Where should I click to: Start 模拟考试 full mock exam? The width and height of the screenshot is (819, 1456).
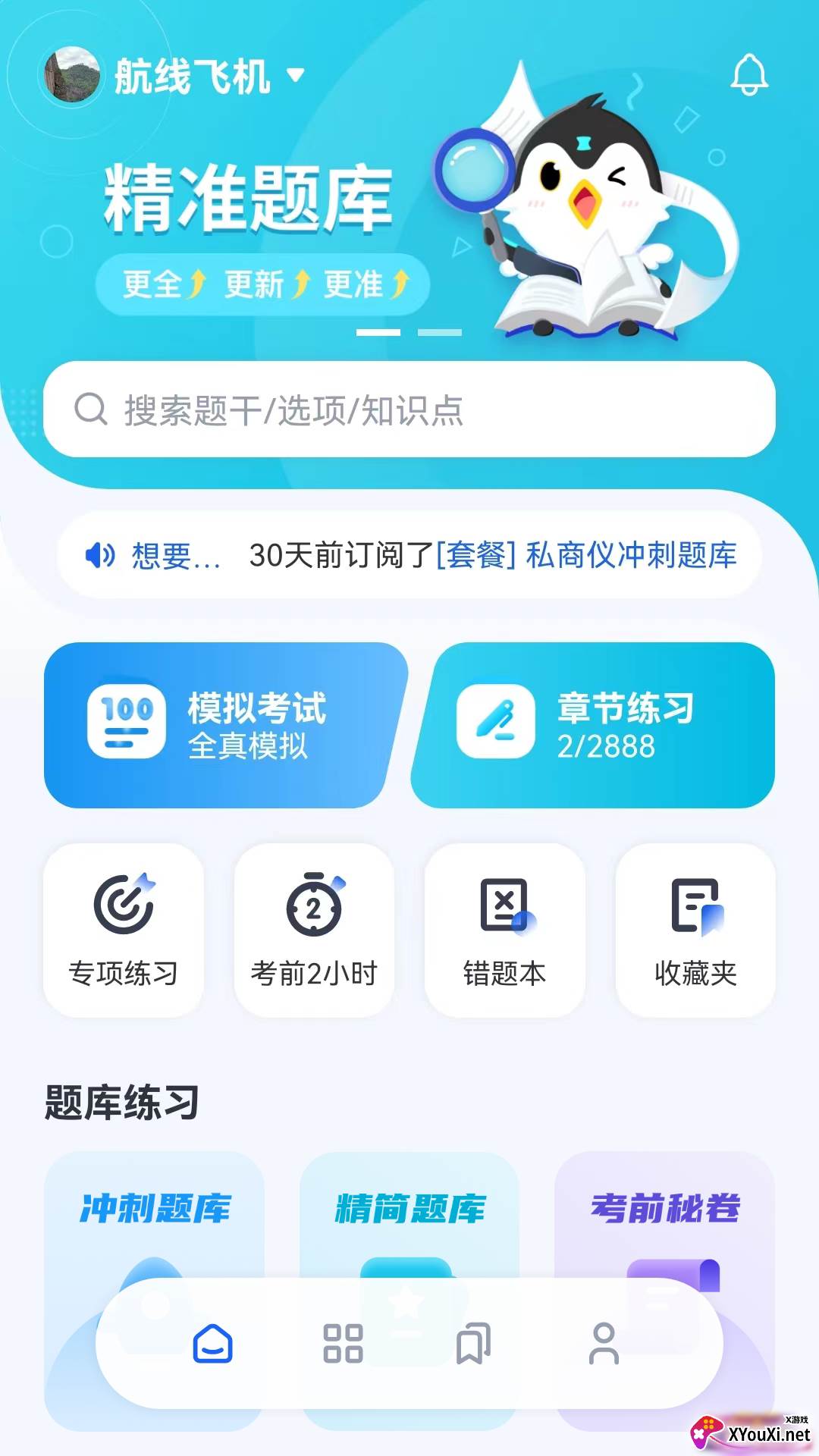point(220,725)
